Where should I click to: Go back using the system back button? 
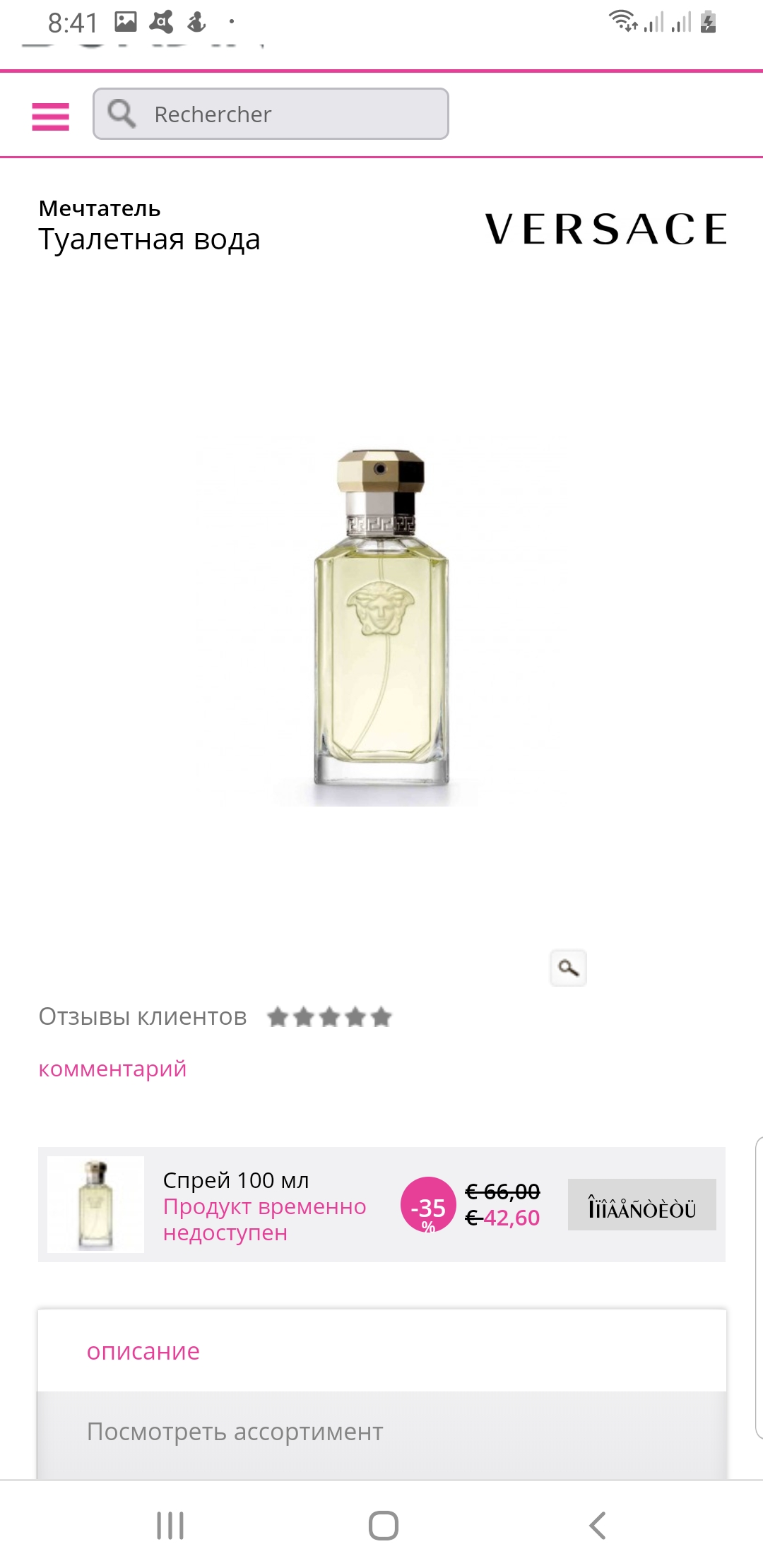pyautogui.click(x=598, y=1526)
